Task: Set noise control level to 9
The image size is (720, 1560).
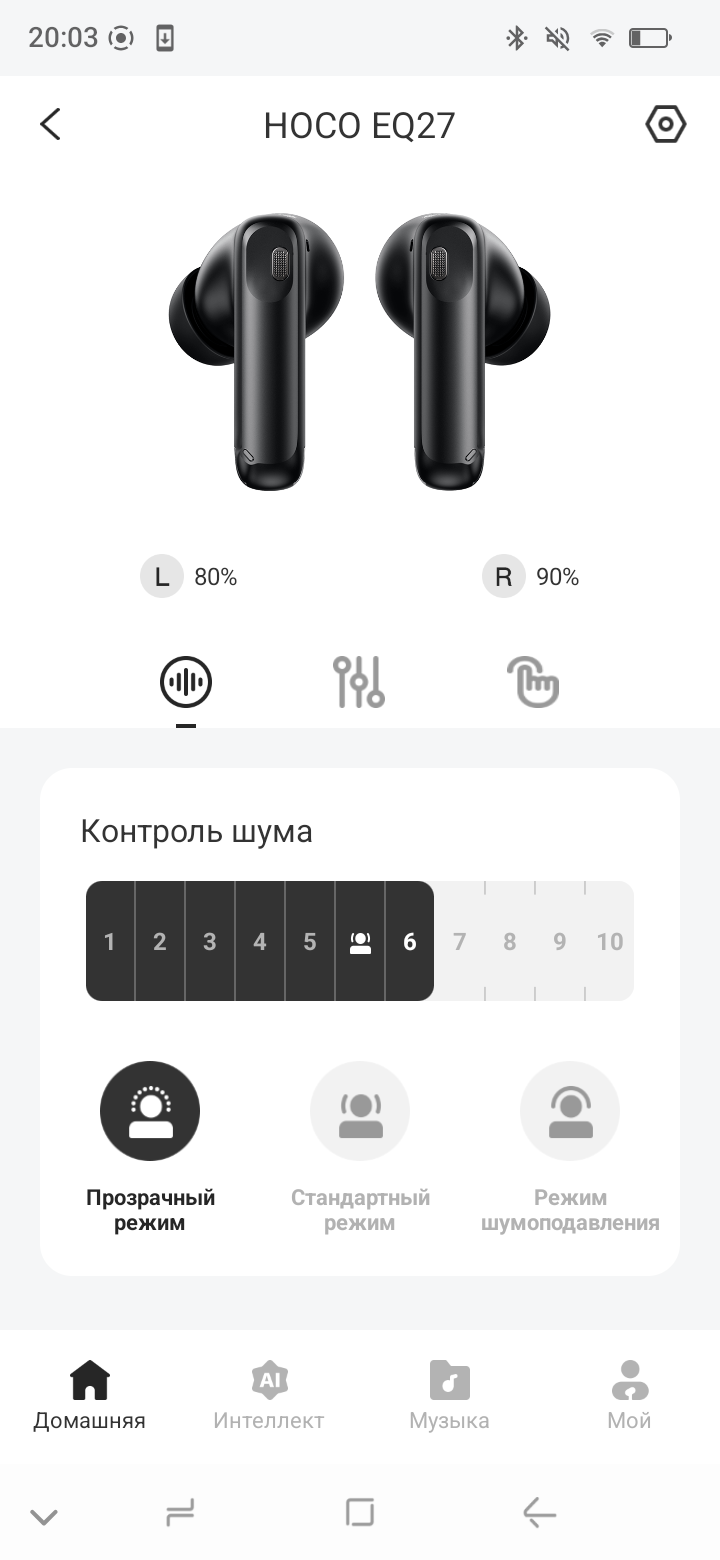Action: [559, 941]
